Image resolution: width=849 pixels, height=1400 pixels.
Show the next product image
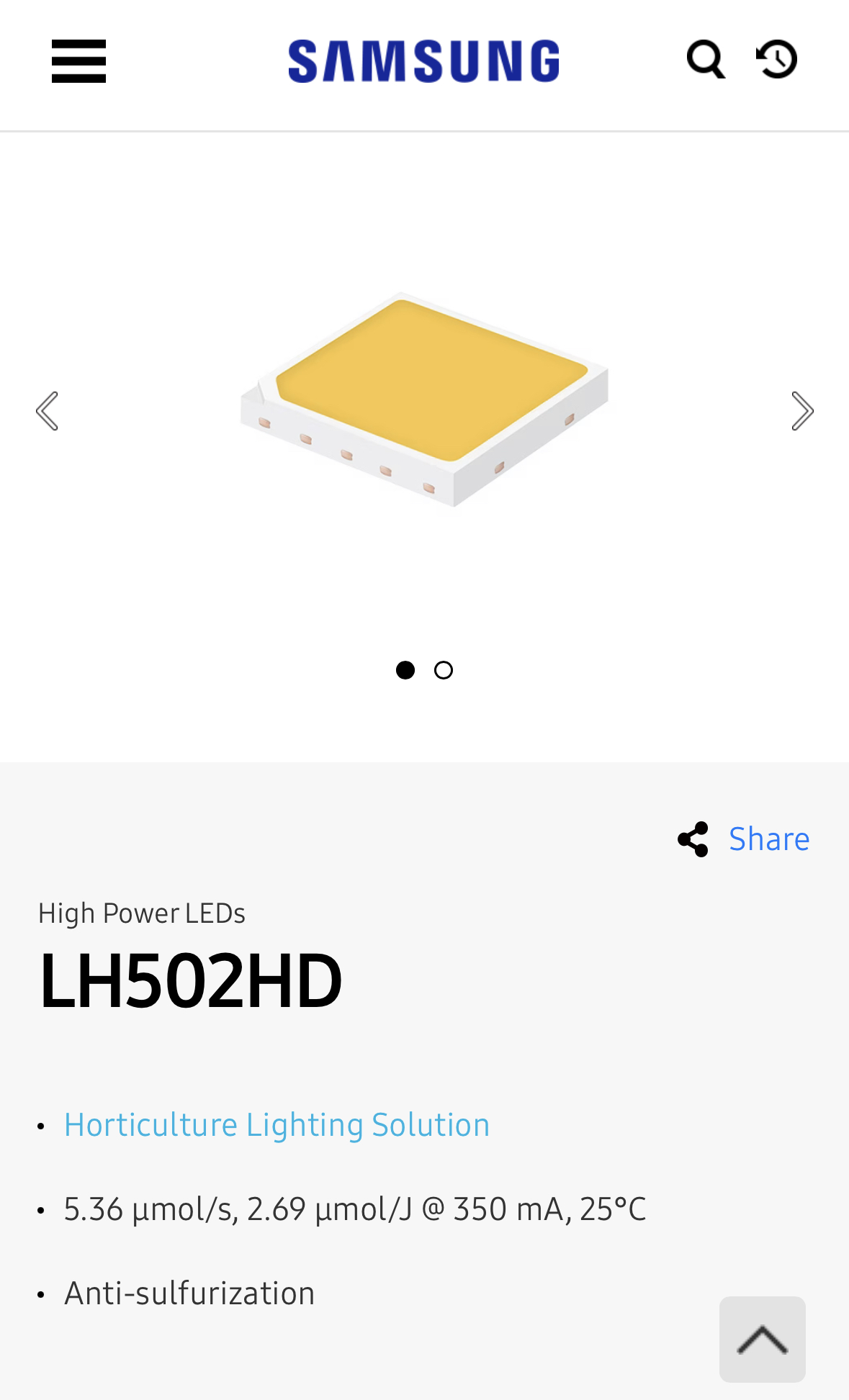point(801,411)
